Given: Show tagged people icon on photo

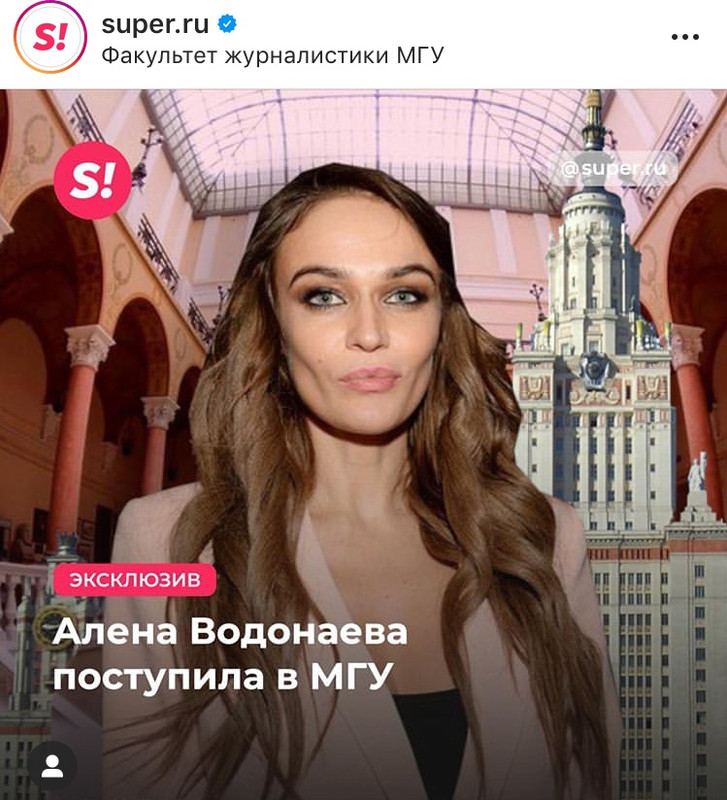Looking at the screenshot, I should click(52, 766).
